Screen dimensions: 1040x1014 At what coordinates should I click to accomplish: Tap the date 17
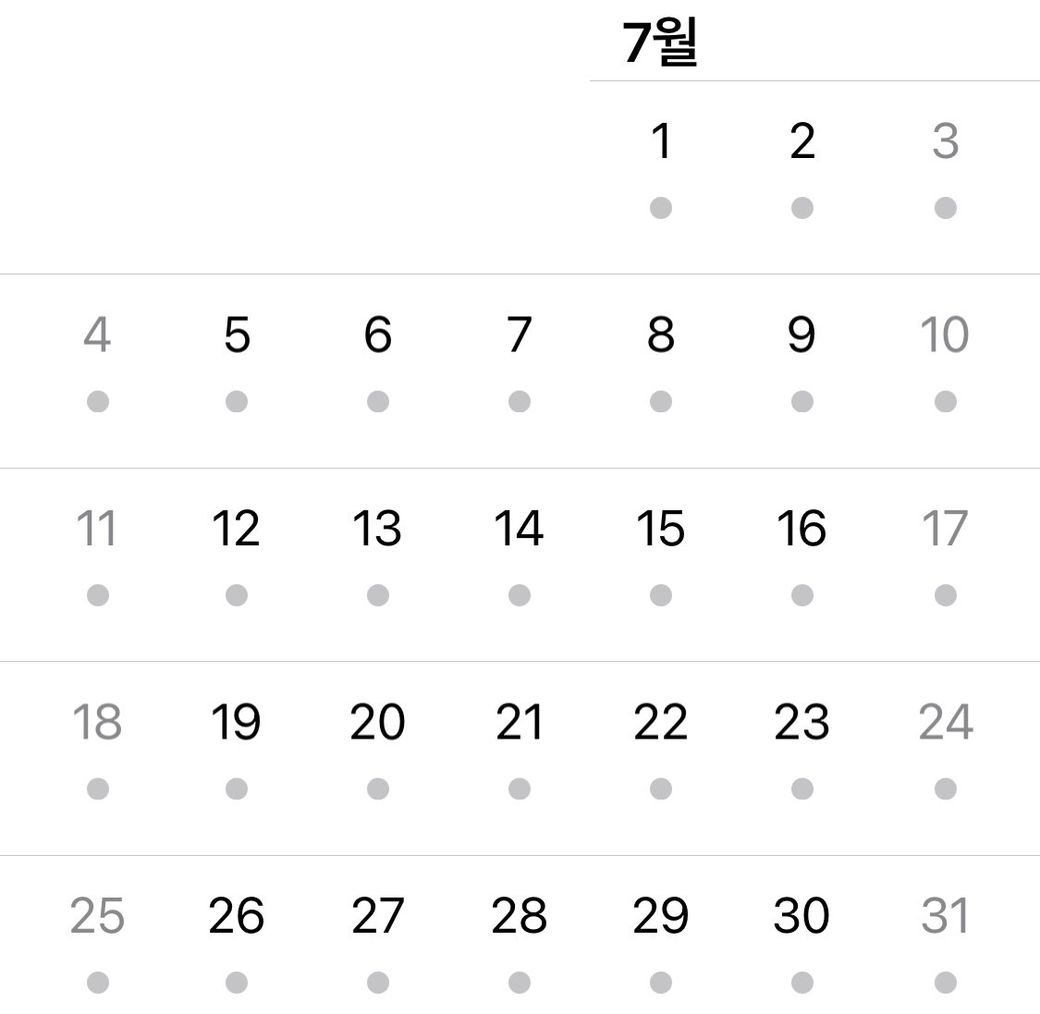pyautogui.click(x=945, y=530)
